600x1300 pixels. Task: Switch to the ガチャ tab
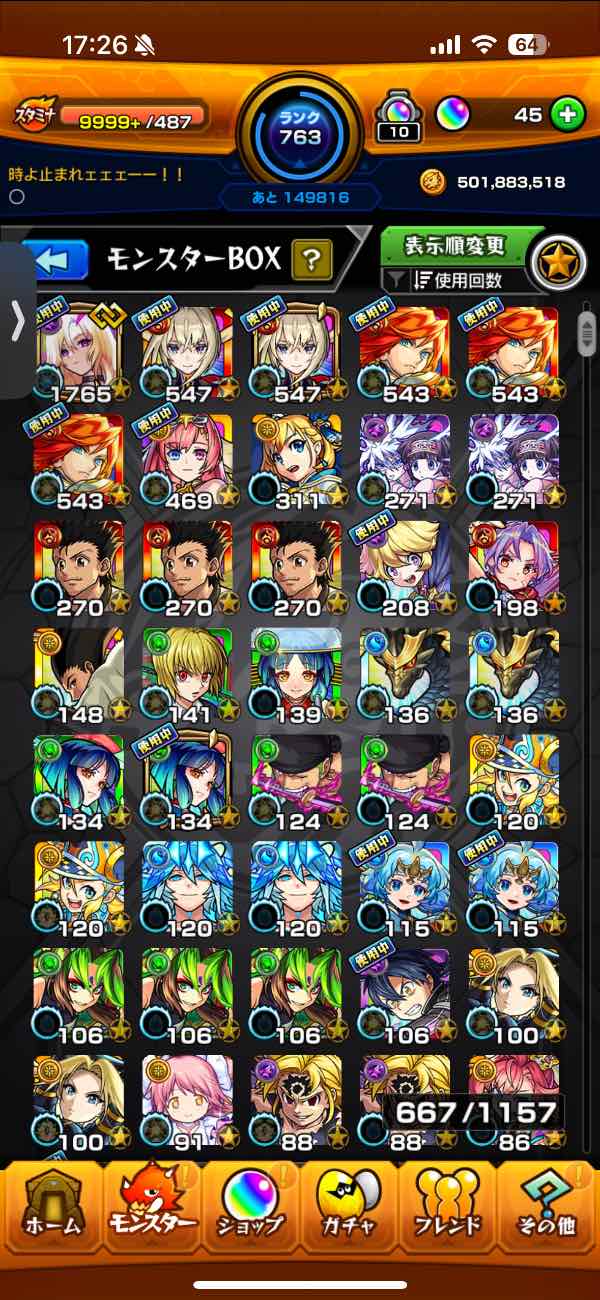(x=349, y=1205)
